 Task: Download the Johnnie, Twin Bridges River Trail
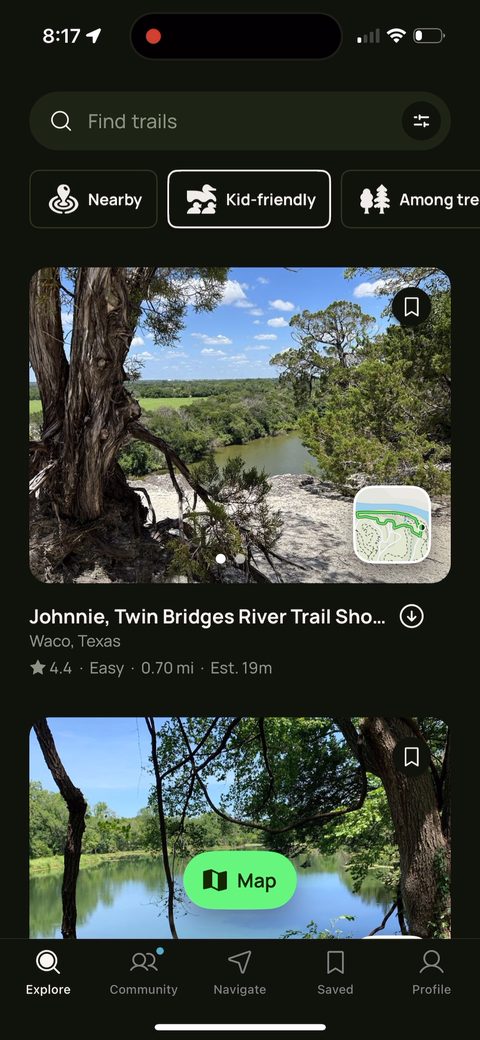[411, 617]
